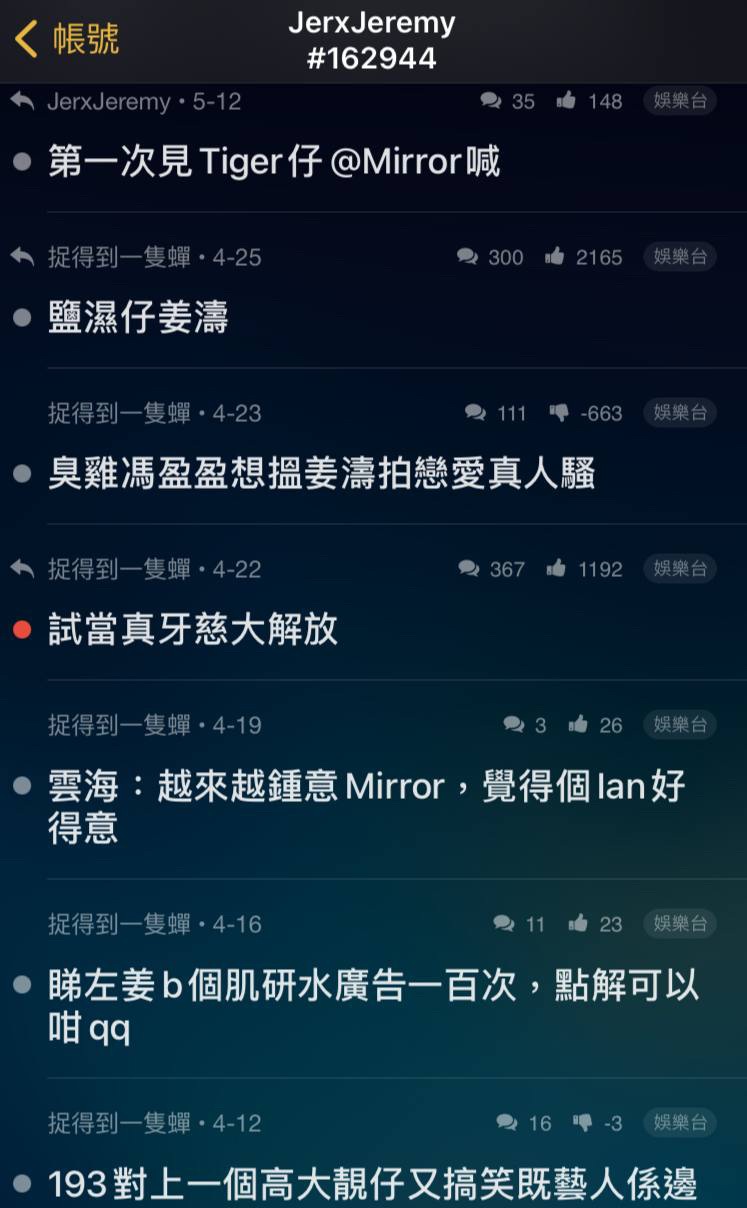This screenshot has width=747, height=1208.
Task: Open the 娛樂台 channel tag on the first post
Action: pyautogui.click(x=679, y=101)
